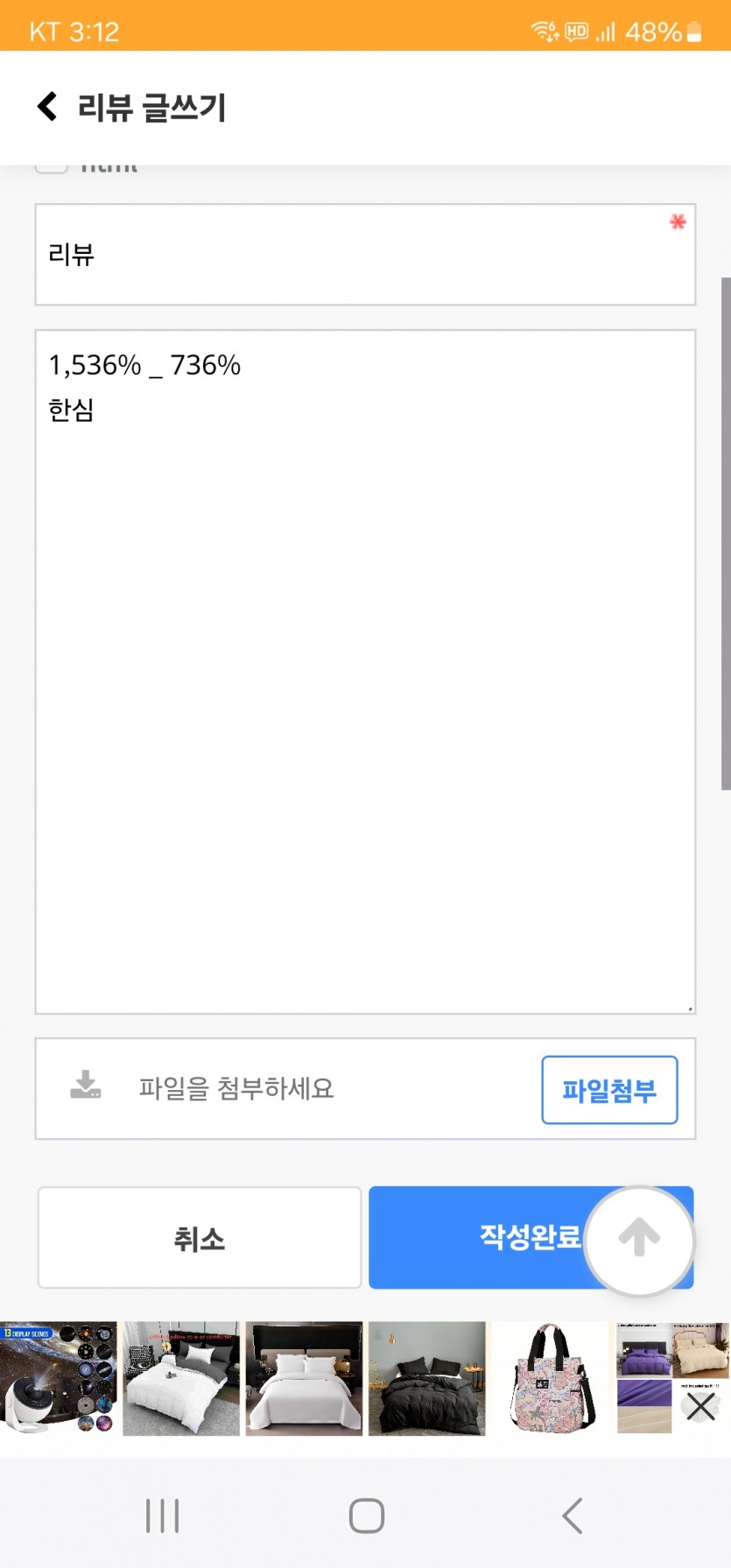Open the star projector ad thumbnail
This screenshot has height=1568, width=731.
(59, 1378)
